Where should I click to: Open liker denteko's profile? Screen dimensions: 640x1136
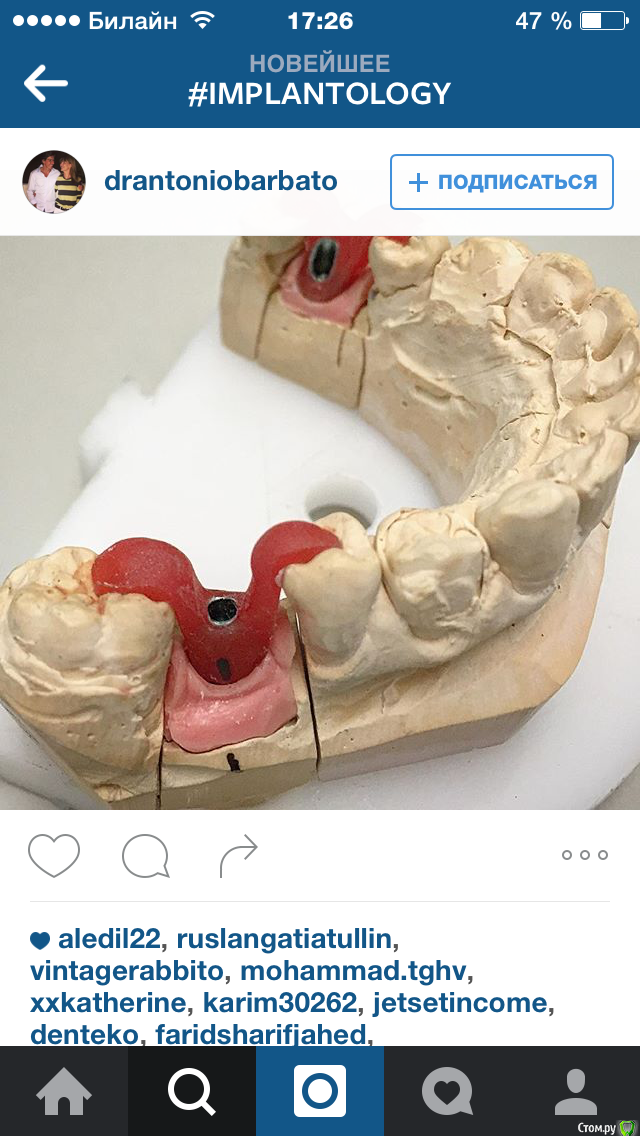(86, 1034)
